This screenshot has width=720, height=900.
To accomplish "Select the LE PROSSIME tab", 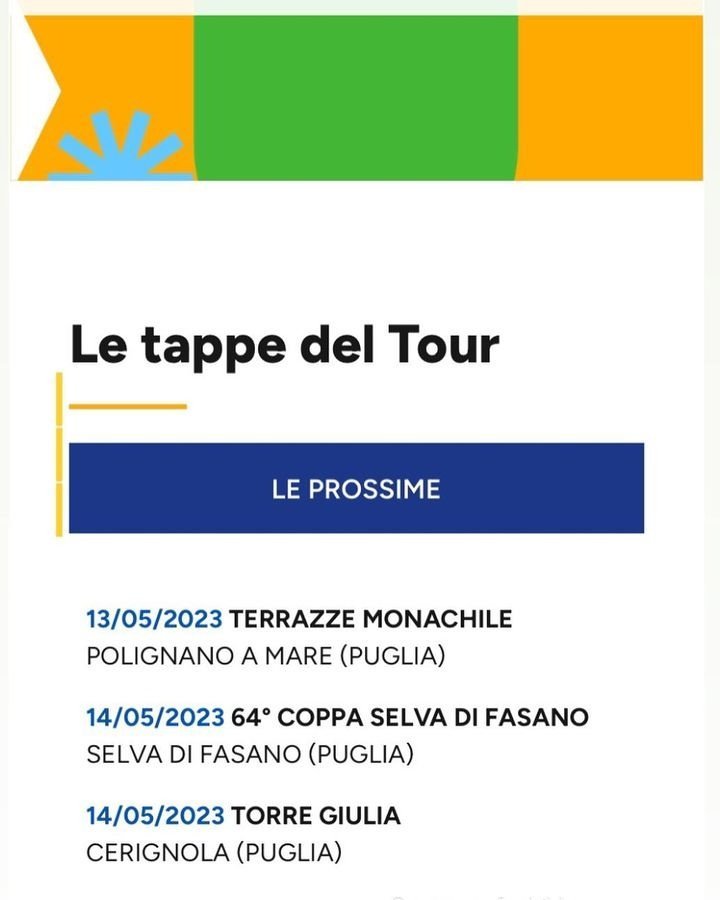I will point(356,488).
